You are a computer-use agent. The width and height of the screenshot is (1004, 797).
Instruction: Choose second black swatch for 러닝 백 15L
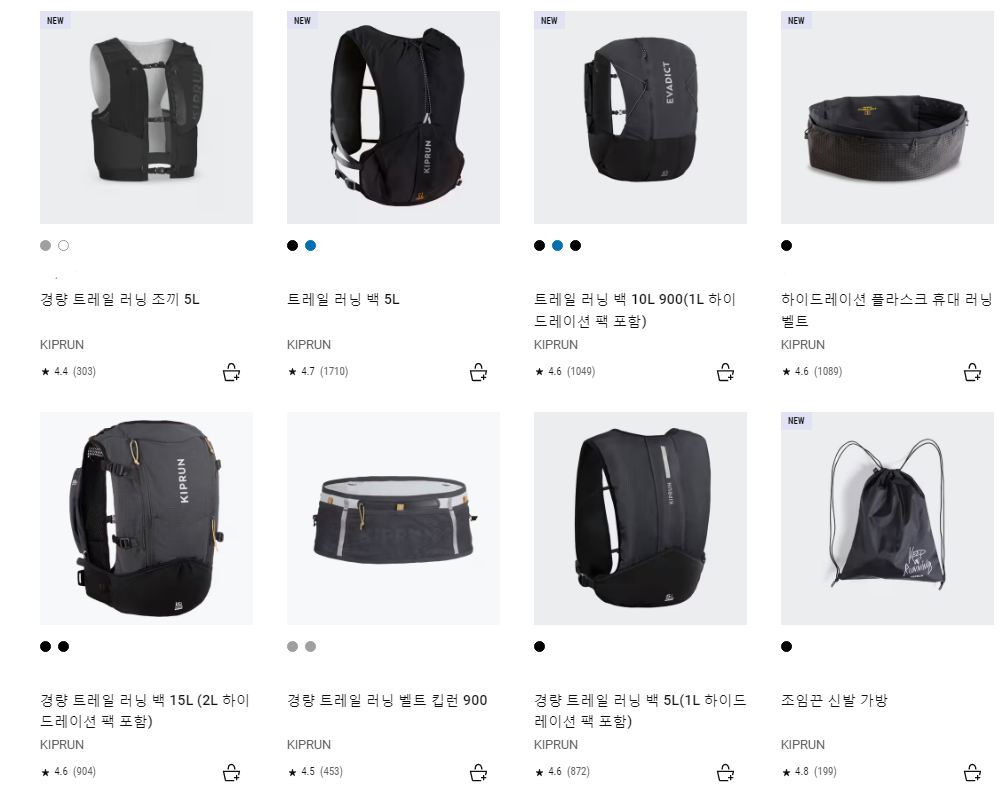64,647
